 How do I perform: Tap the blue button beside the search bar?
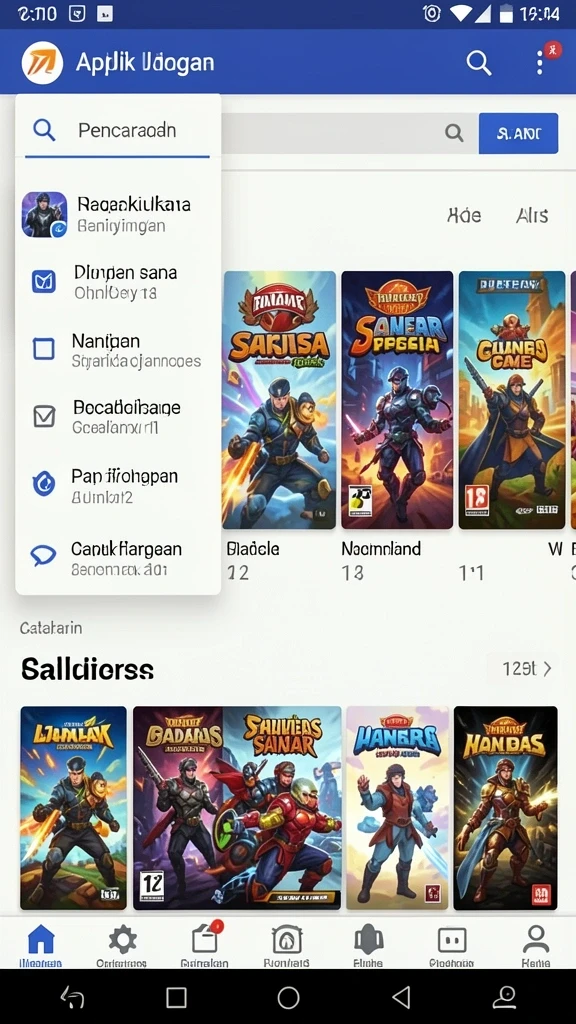tap(519, 133)
